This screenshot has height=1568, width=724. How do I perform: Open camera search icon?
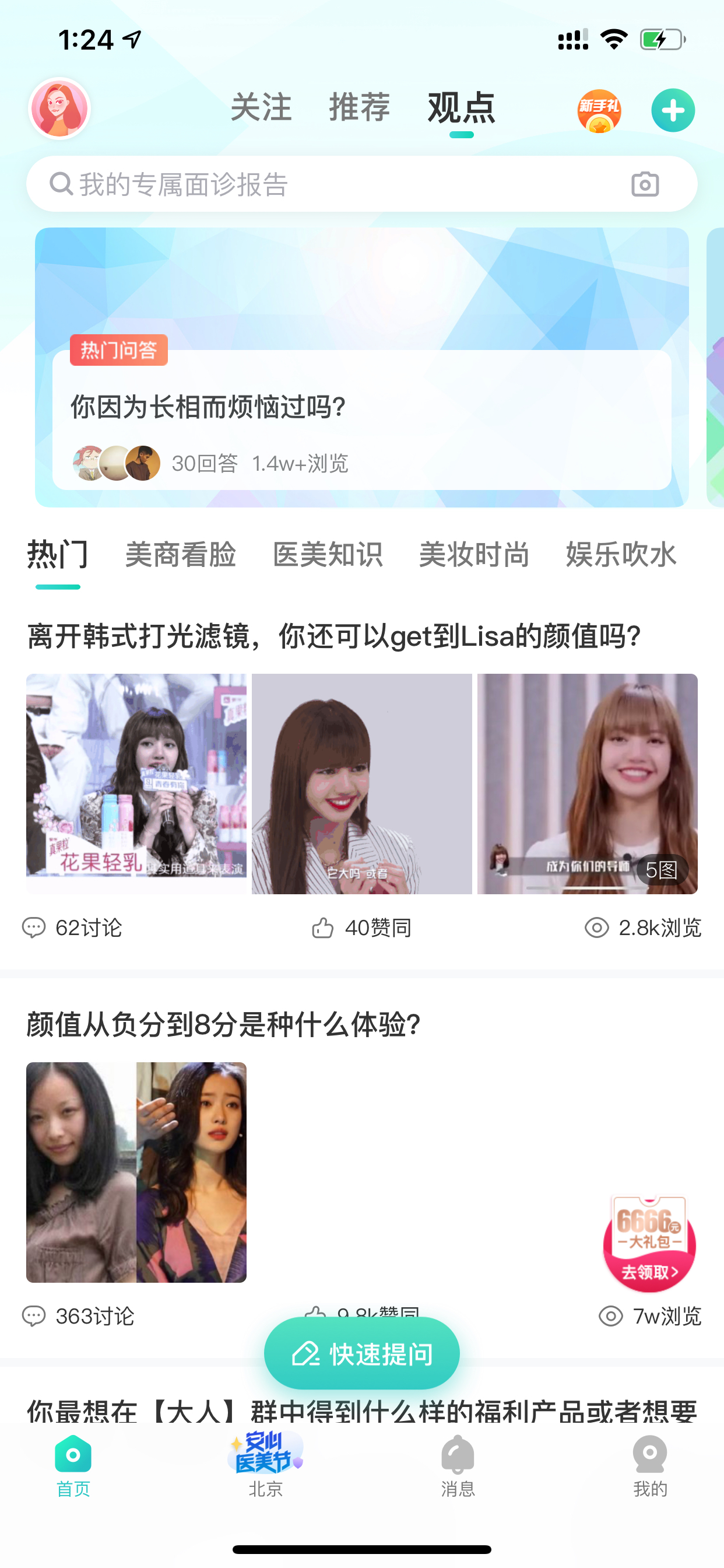[x=645, y=184]
